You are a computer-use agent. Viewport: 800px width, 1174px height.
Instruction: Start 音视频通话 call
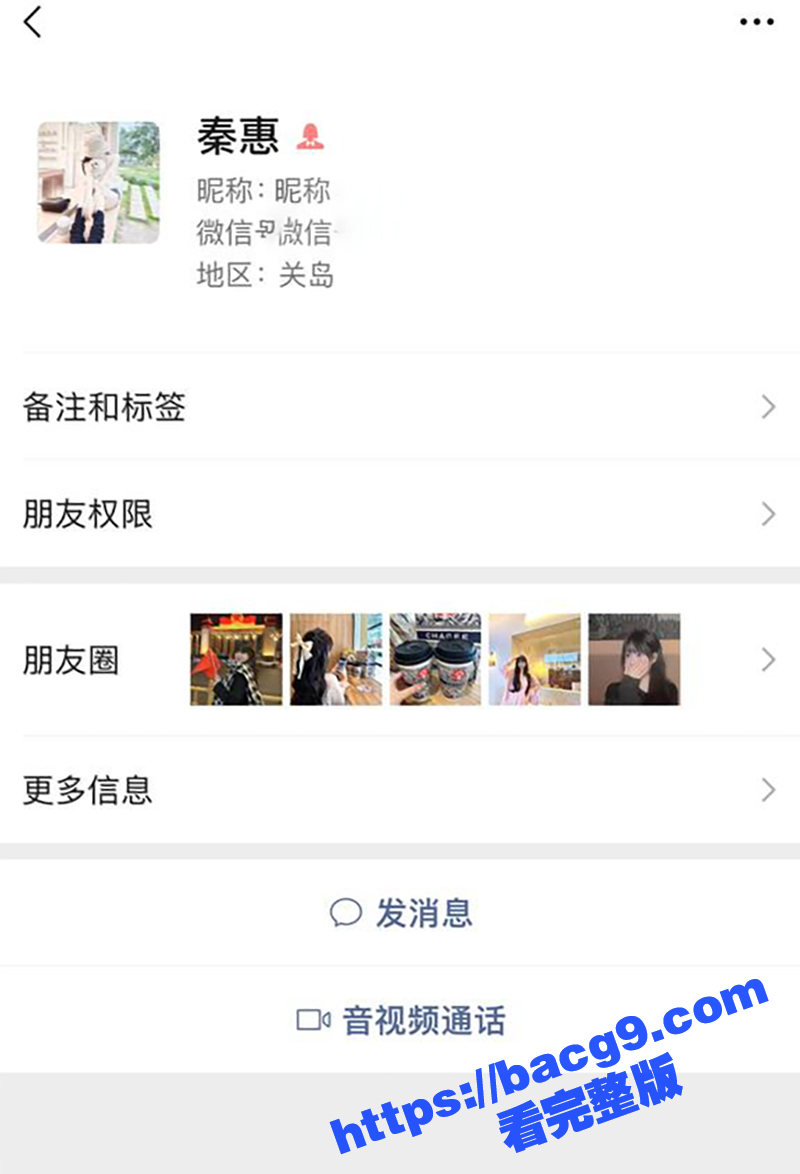click(402, 1021)
